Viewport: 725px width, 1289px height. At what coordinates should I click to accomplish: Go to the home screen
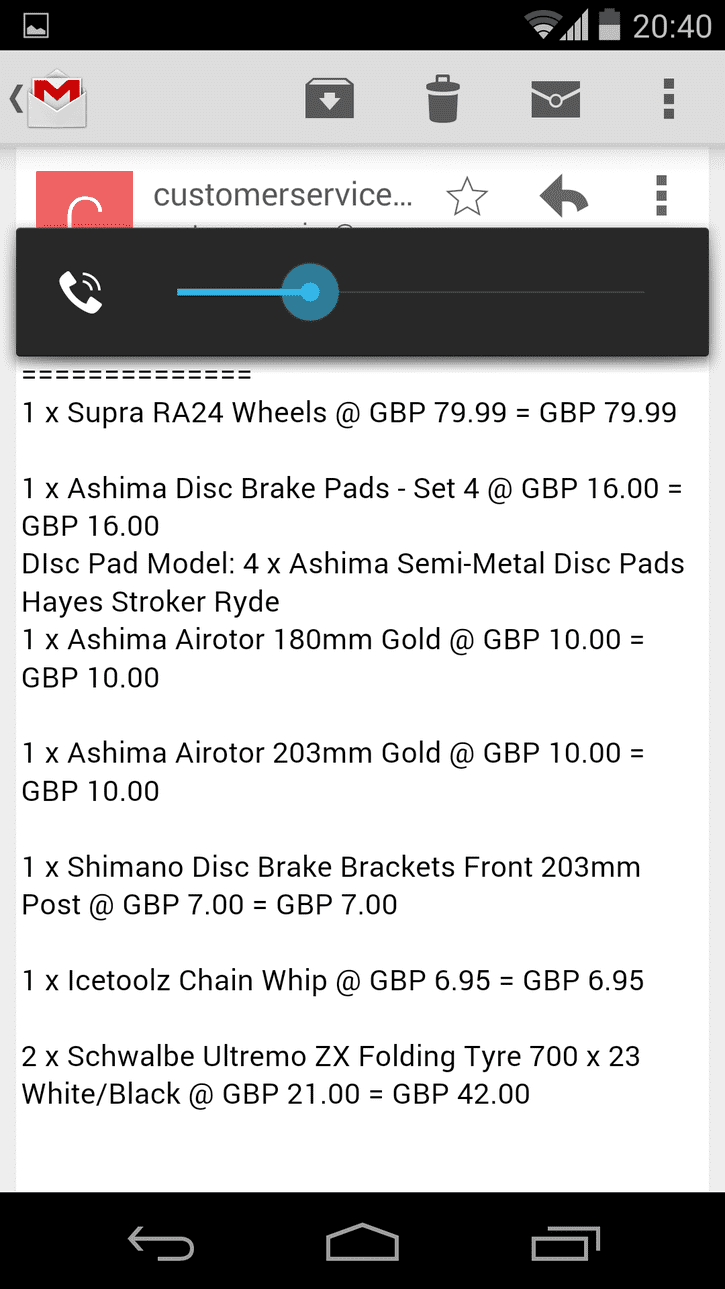[362, 1243]
